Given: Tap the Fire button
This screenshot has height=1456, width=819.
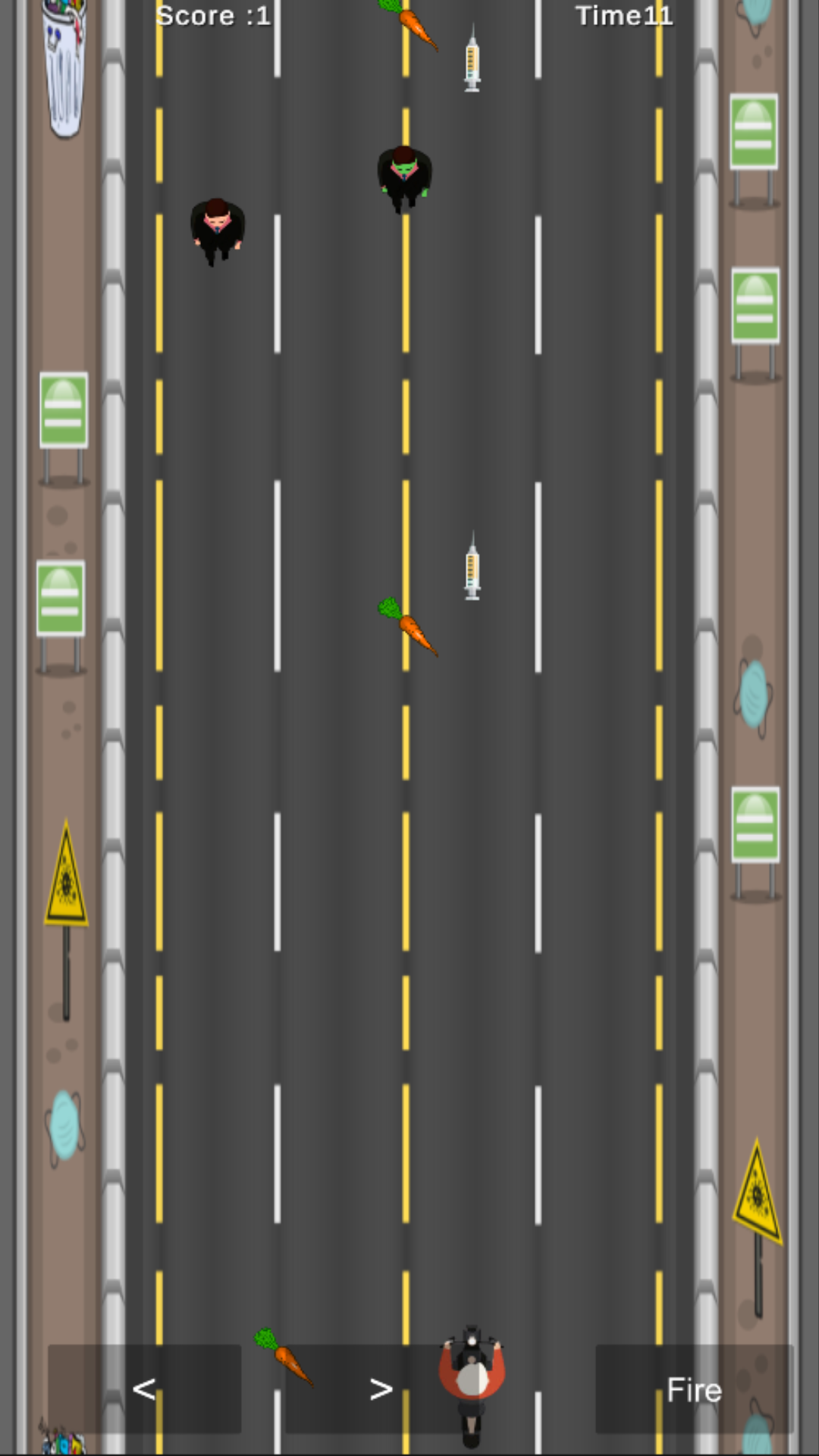Looking at the screenshot, I should click(694, 1389).
